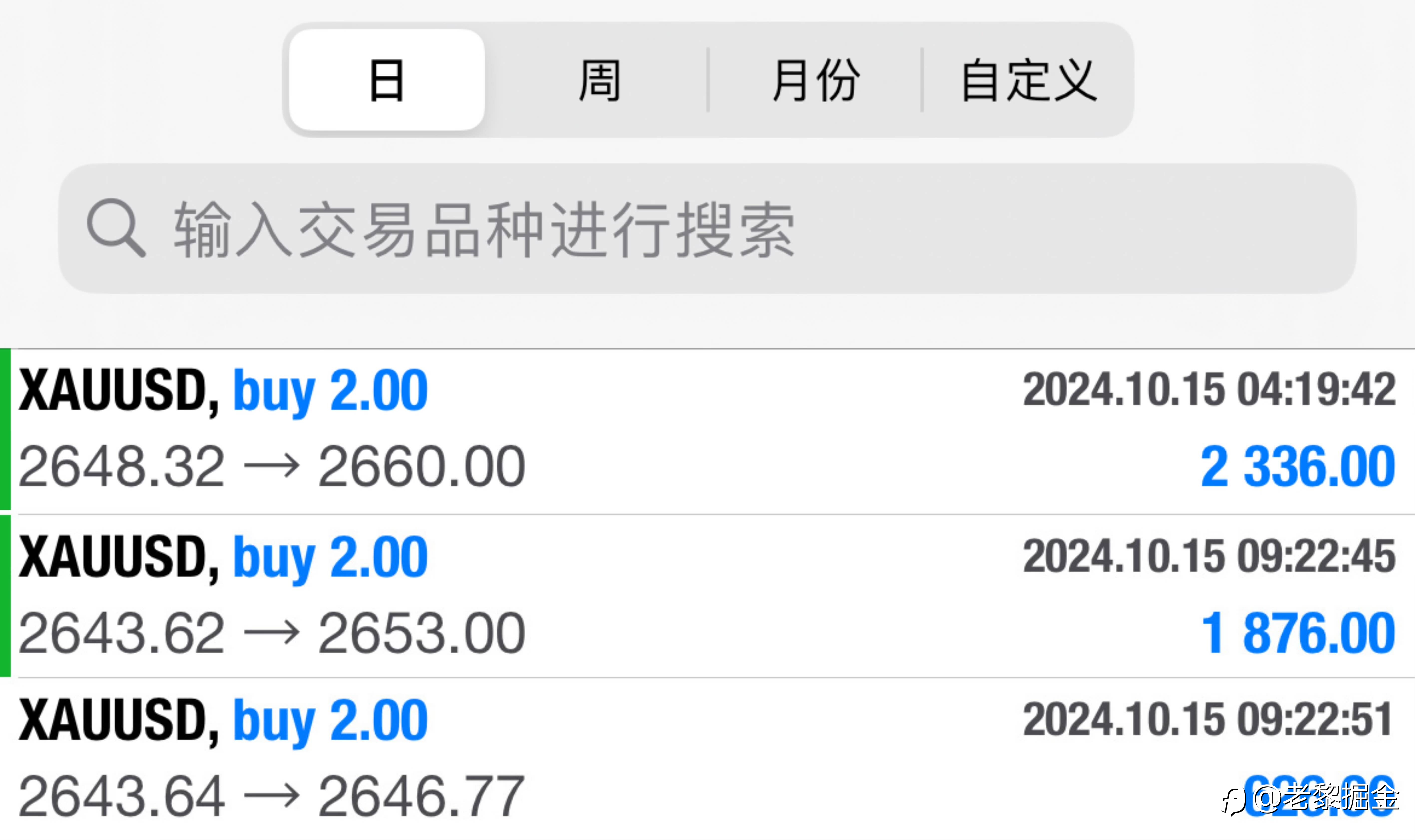The width and height of the screenshot is (1415, 840).
Task: Switch to the 月份 (month) tab
Action: point(815,80)
